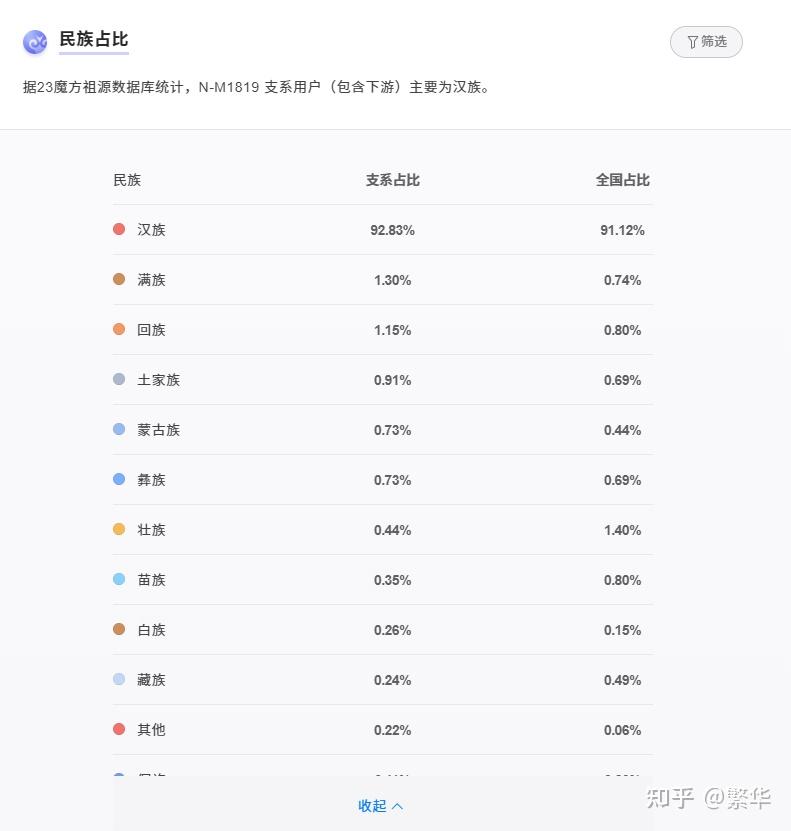Open the 筛选 filter button

(706, 42)
